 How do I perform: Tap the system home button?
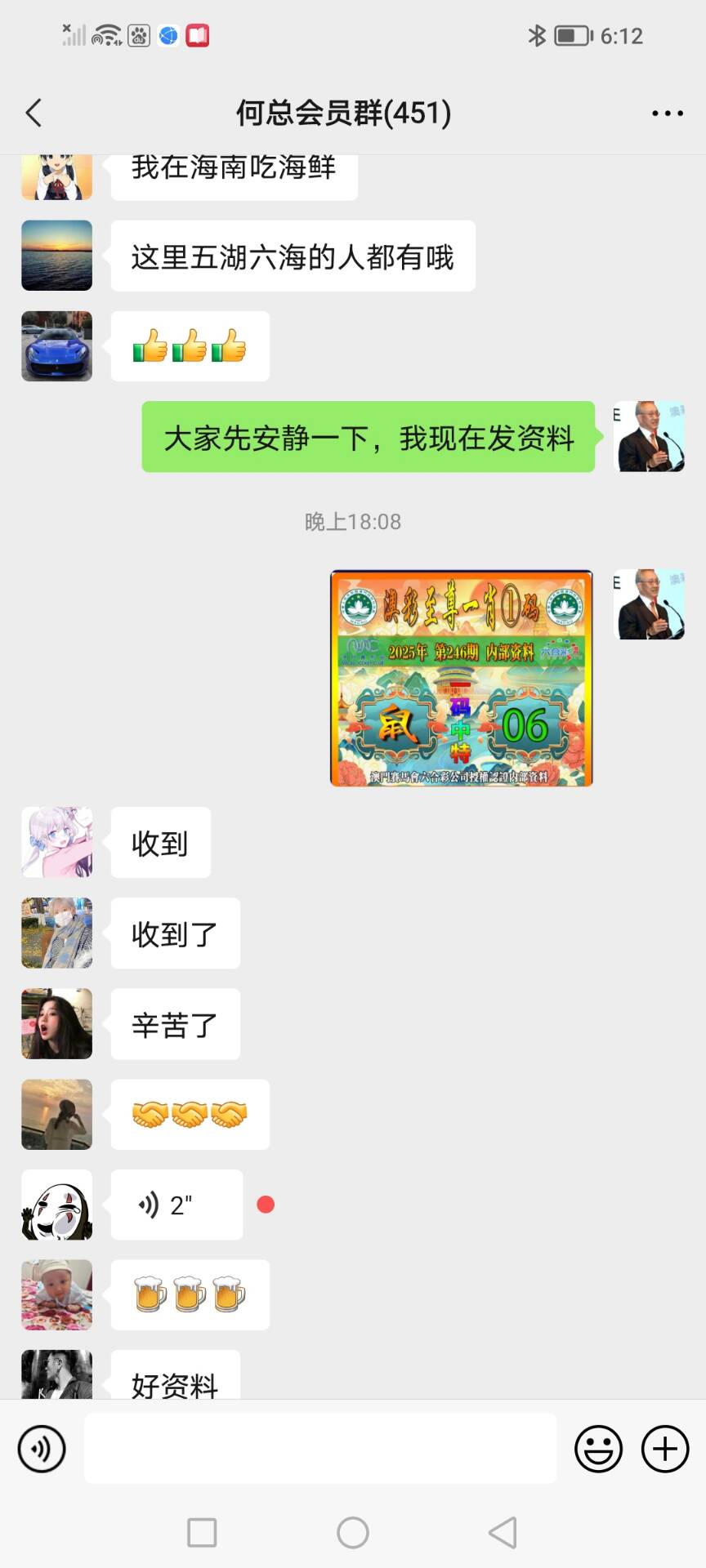[353, 1533]
